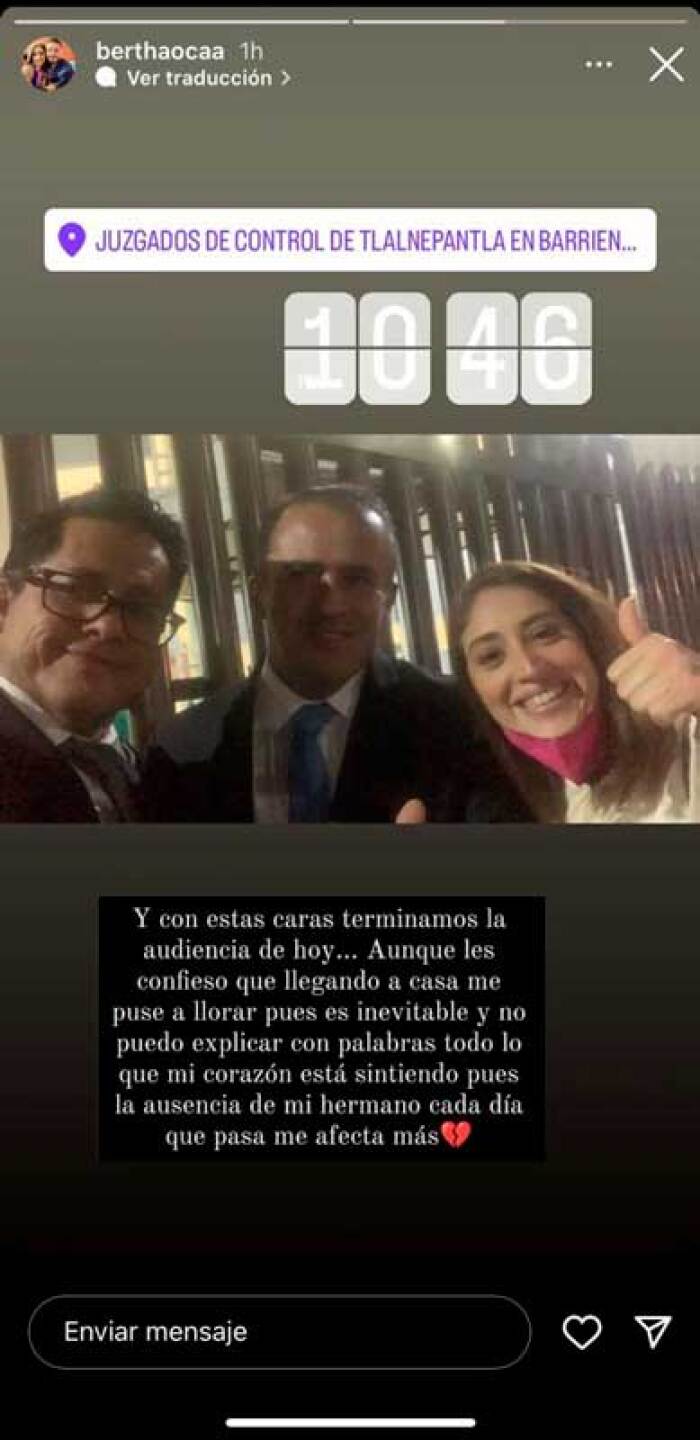Tap Ver traducción to translate story
The width and height of the screenshot is (700, 1440).
(198, 78)
